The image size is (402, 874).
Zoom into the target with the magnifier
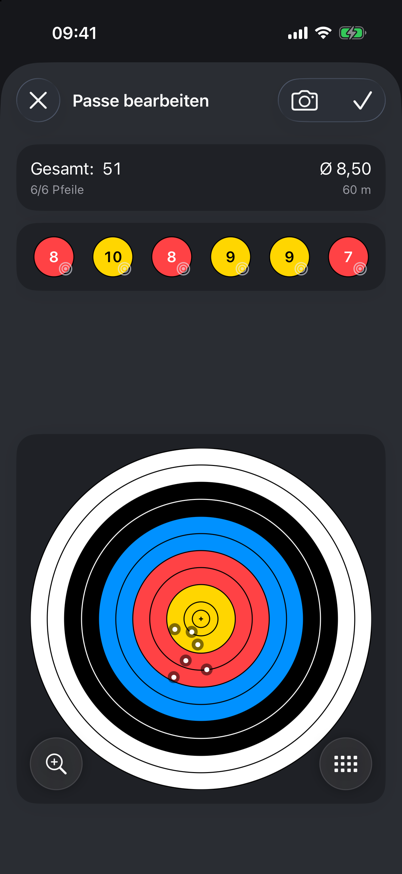pyautogui.click(x=56, y=764)
